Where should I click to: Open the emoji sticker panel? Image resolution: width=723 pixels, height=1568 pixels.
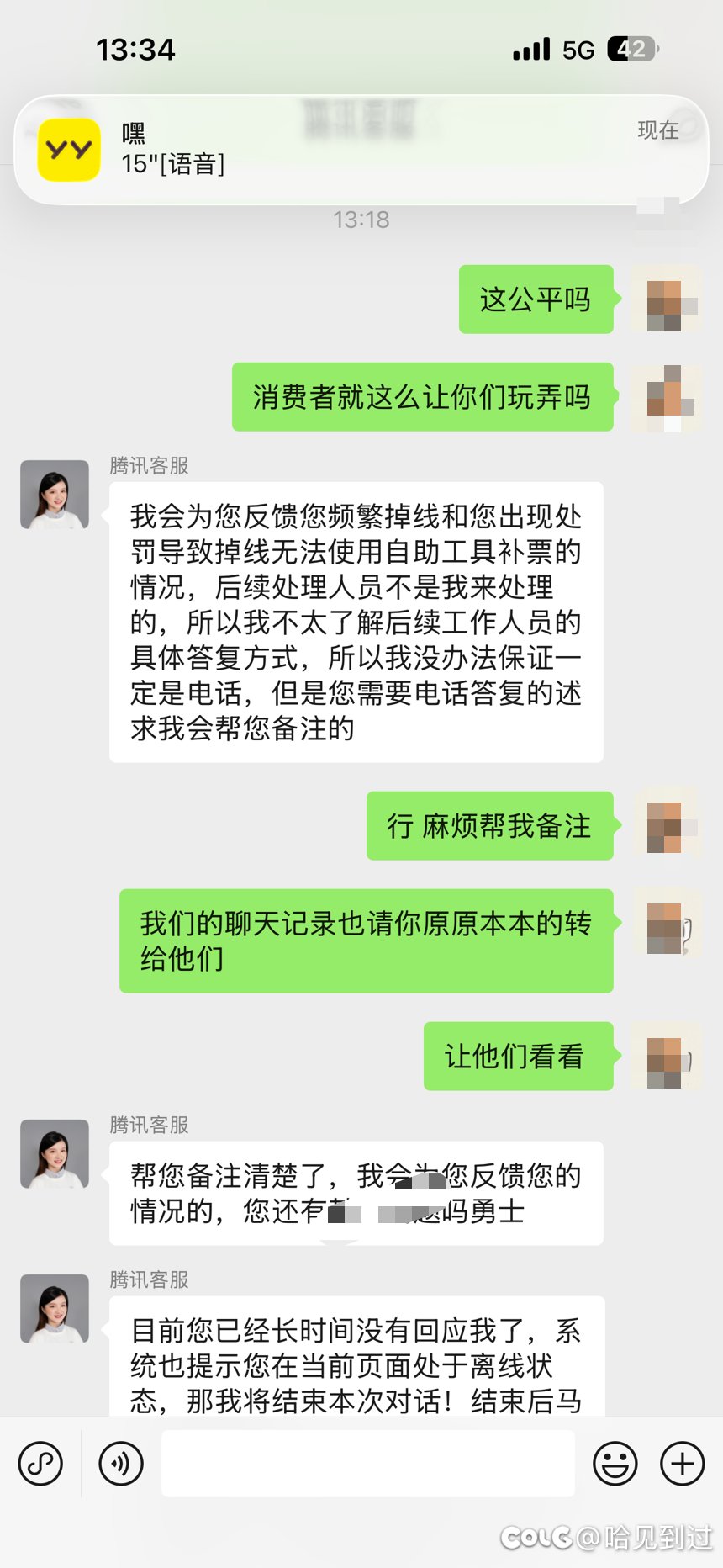tap(615, 1465)
